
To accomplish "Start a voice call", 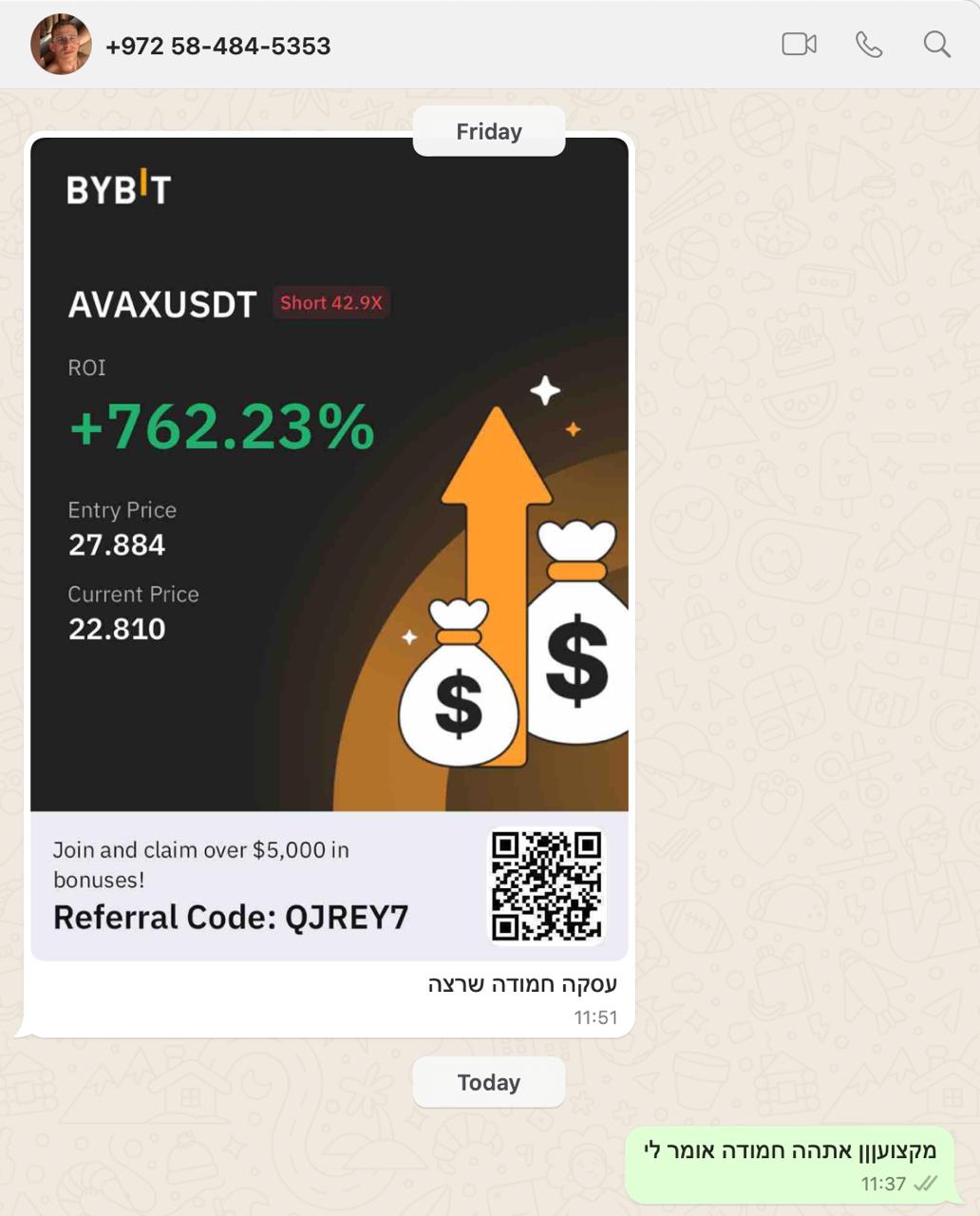I will 869,45.
